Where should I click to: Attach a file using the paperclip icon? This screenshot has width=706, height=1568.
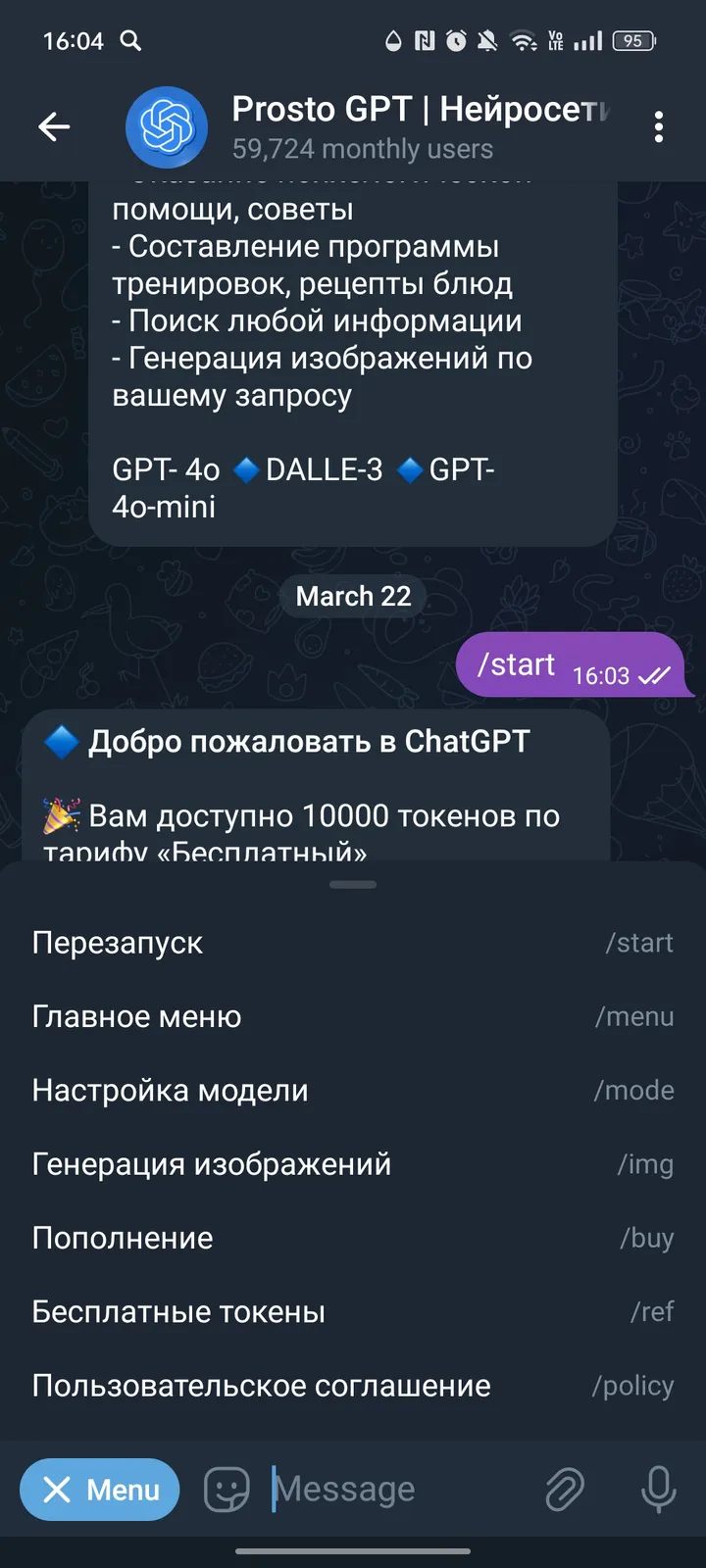[x=564, y=1490]
